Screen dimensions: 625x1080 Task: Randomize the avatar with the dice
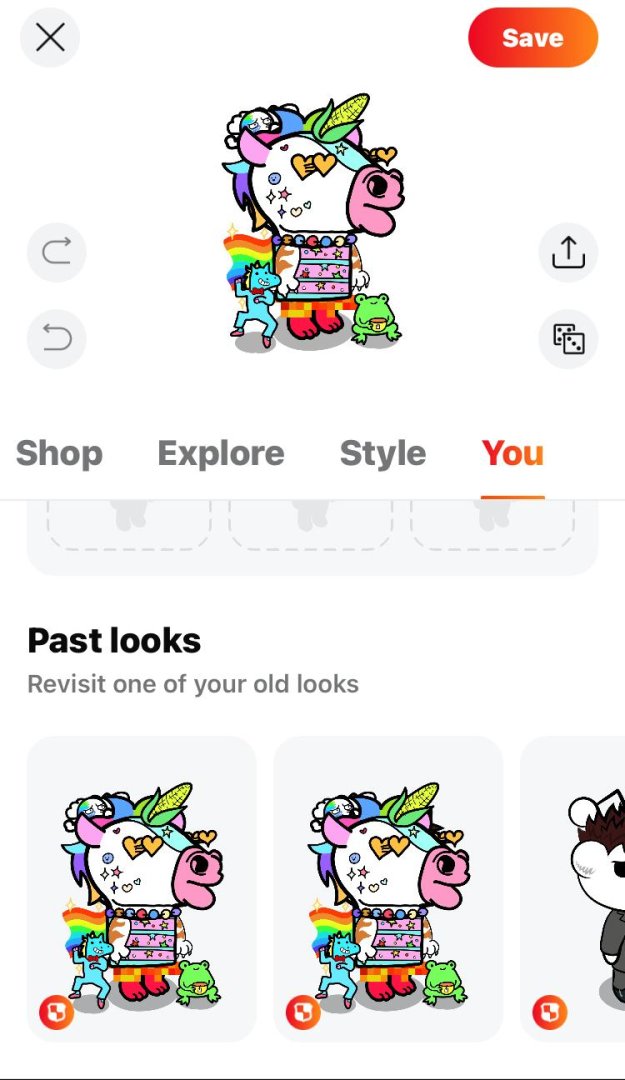point(568,339)
